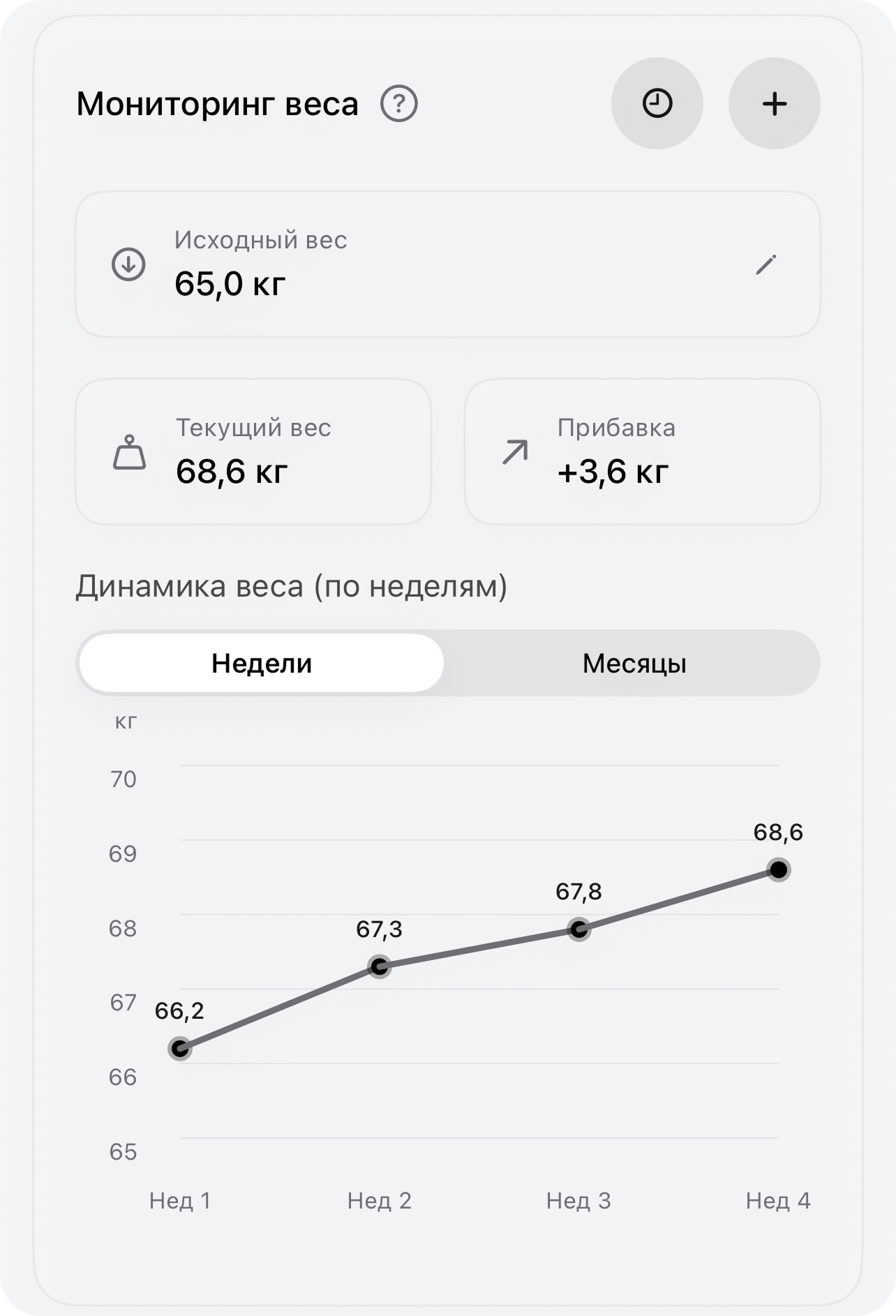Screen dimensions: 896x1316
Task: Open the Исходный вес card
Action: pos(448,265)
